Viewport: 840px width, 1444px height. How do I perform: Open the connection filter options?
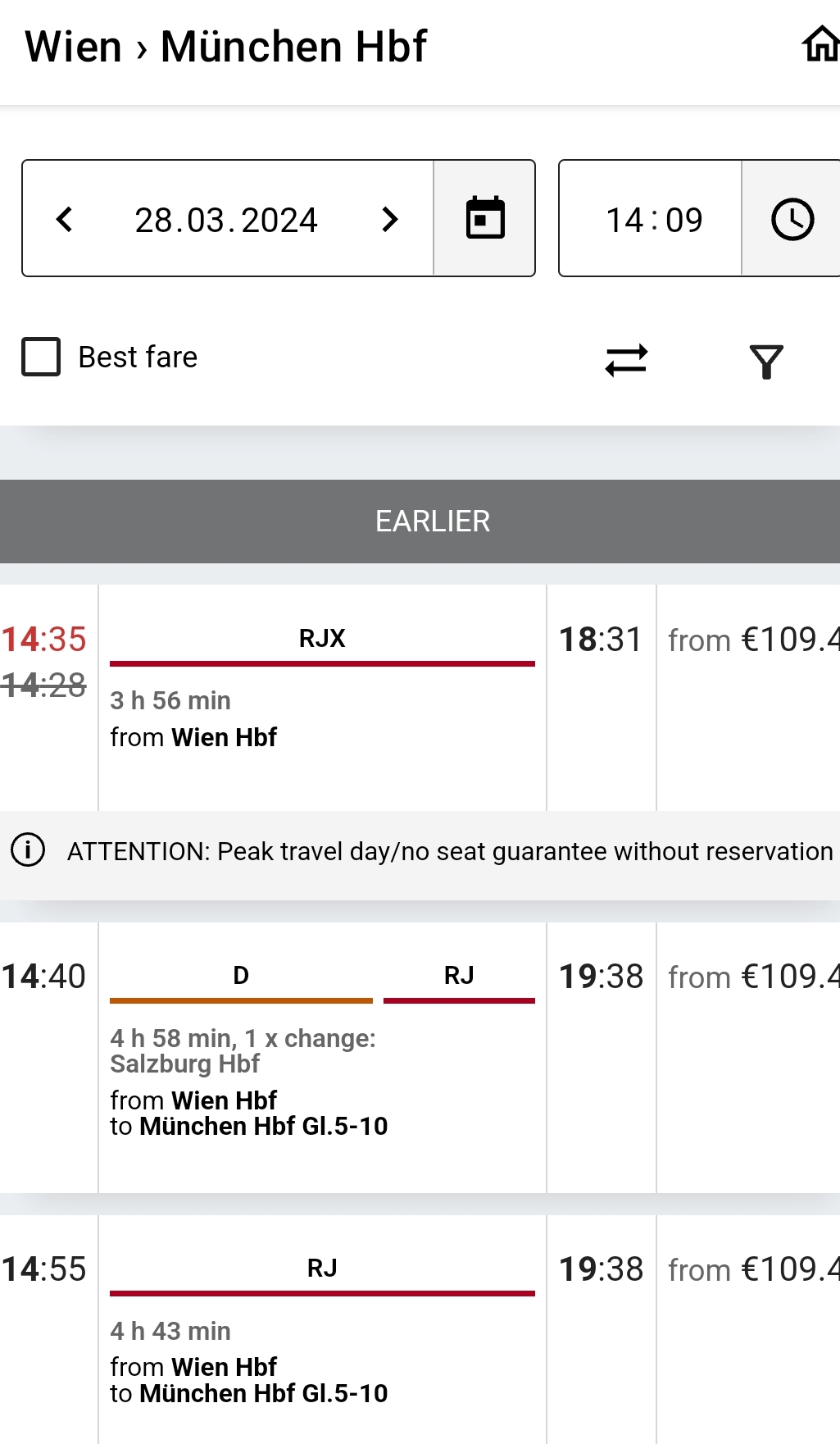(766, 362)
